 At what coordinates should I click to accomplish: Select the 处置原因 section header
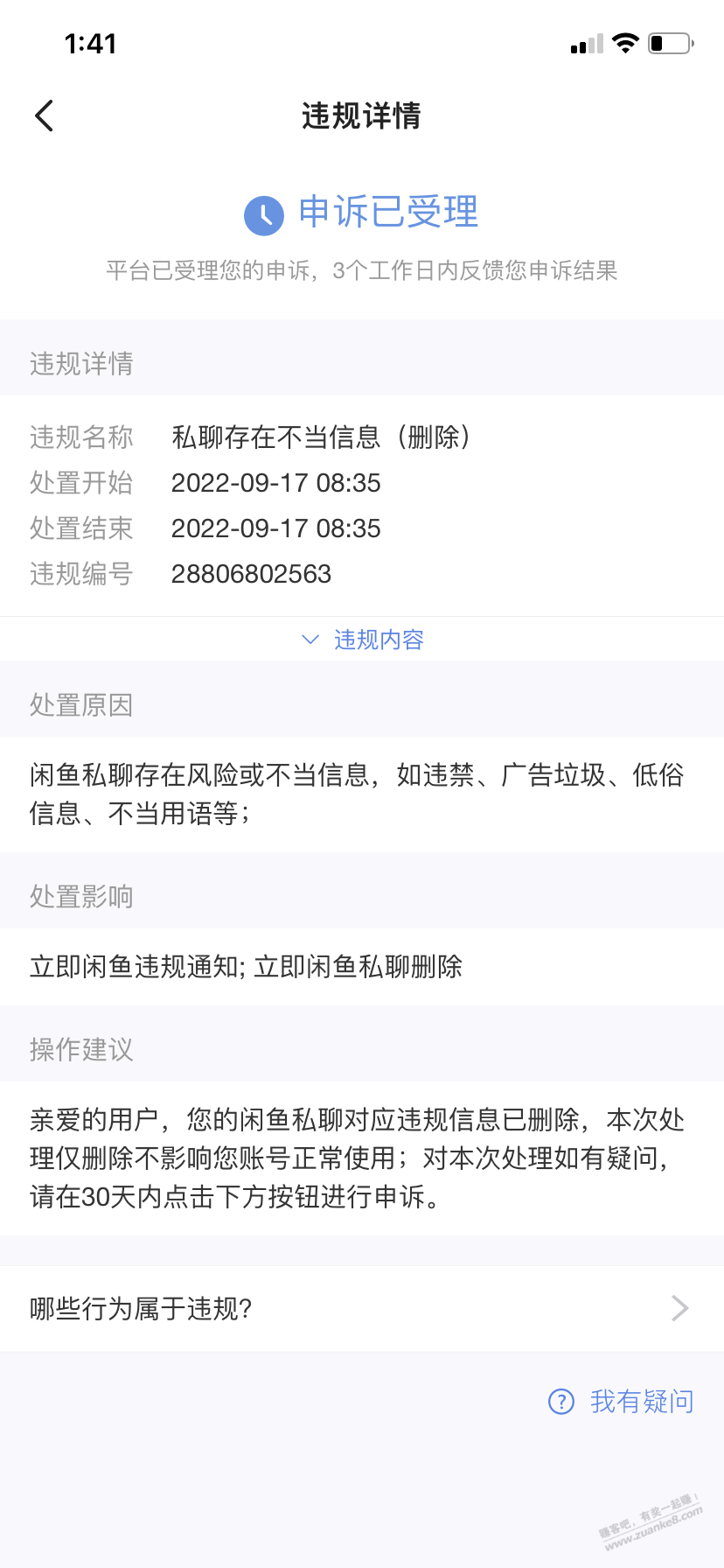tap(80, 705)
